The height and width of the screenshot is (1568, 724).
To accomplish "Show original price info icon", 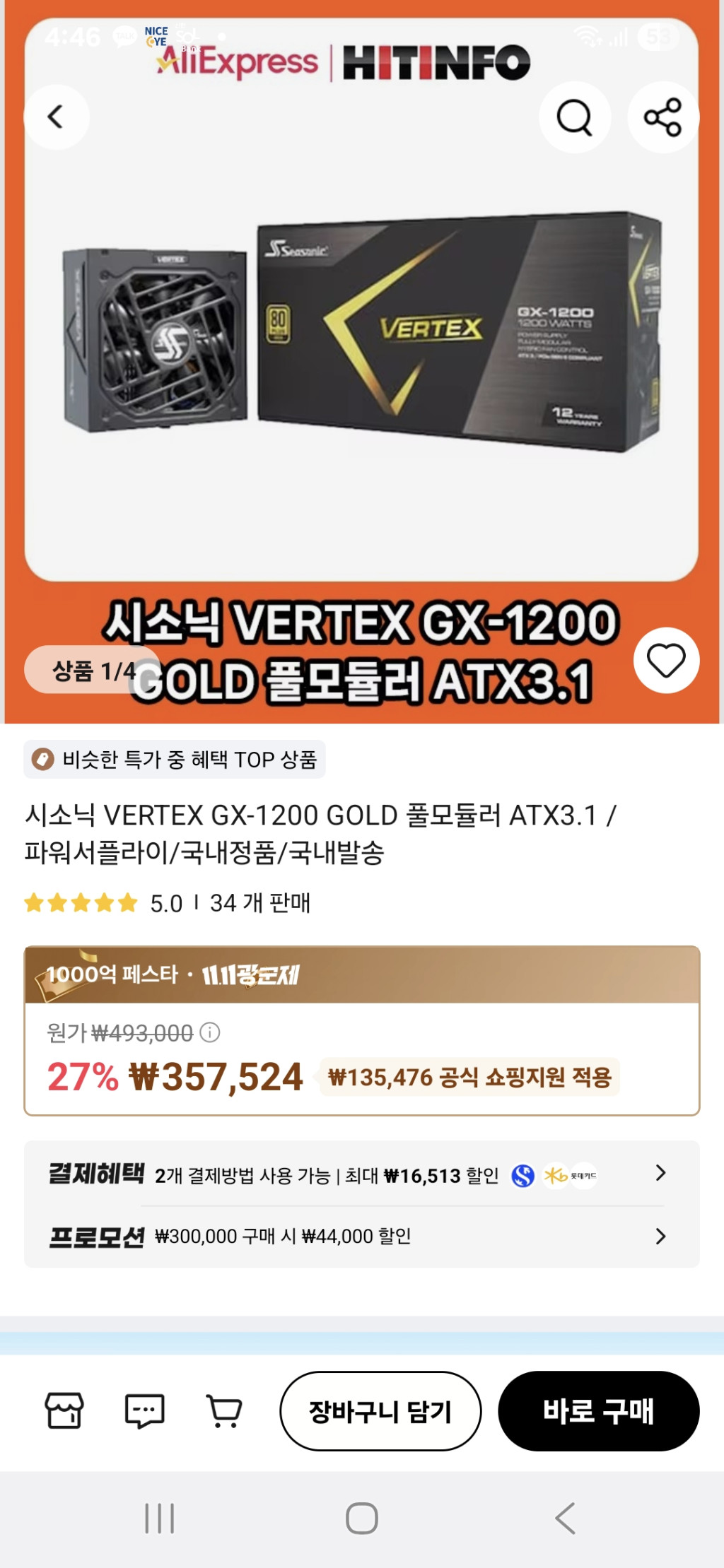I will (x=210, y=1032).
